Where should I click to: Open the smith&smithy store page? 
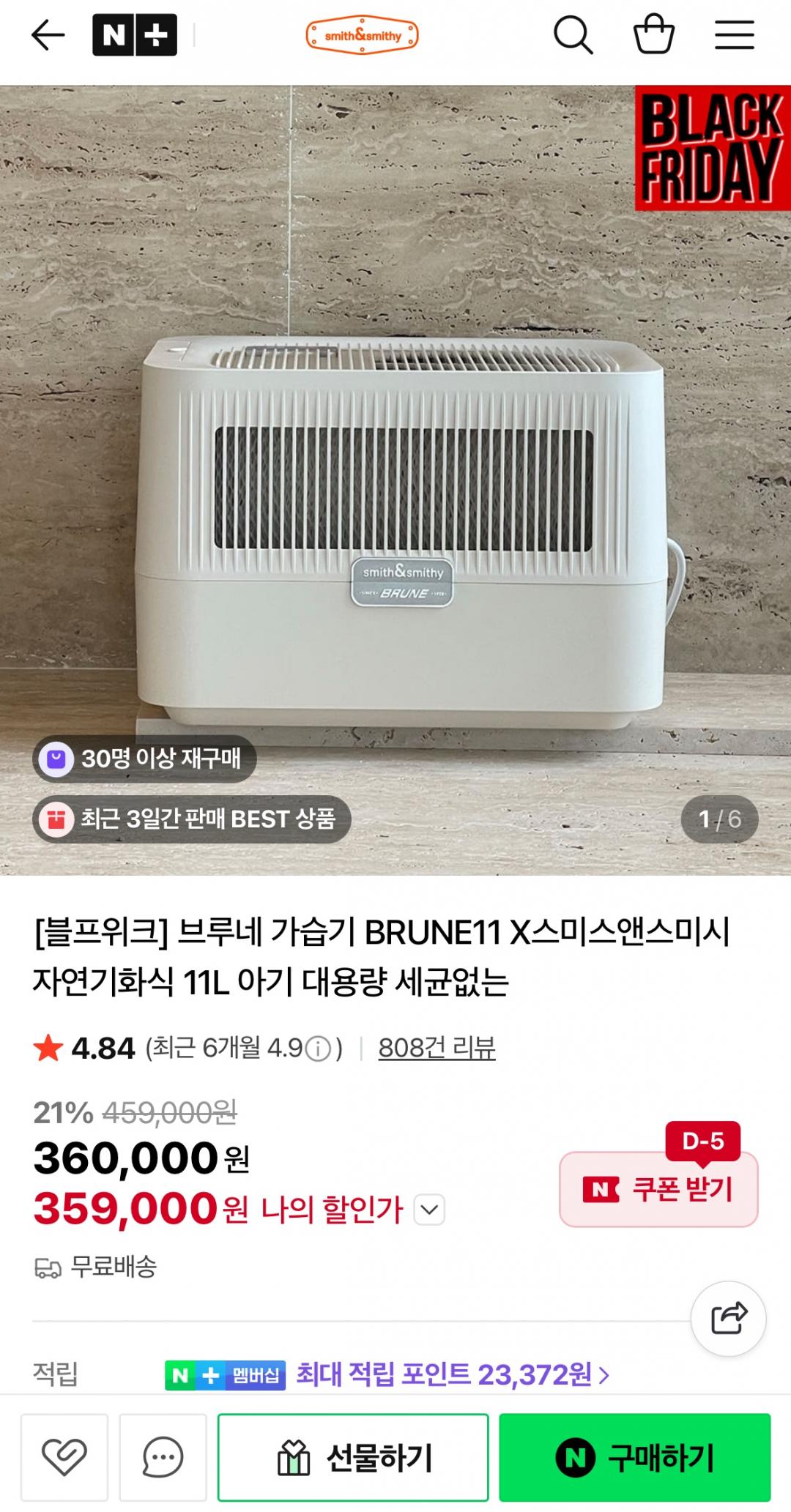pos(362,35)
